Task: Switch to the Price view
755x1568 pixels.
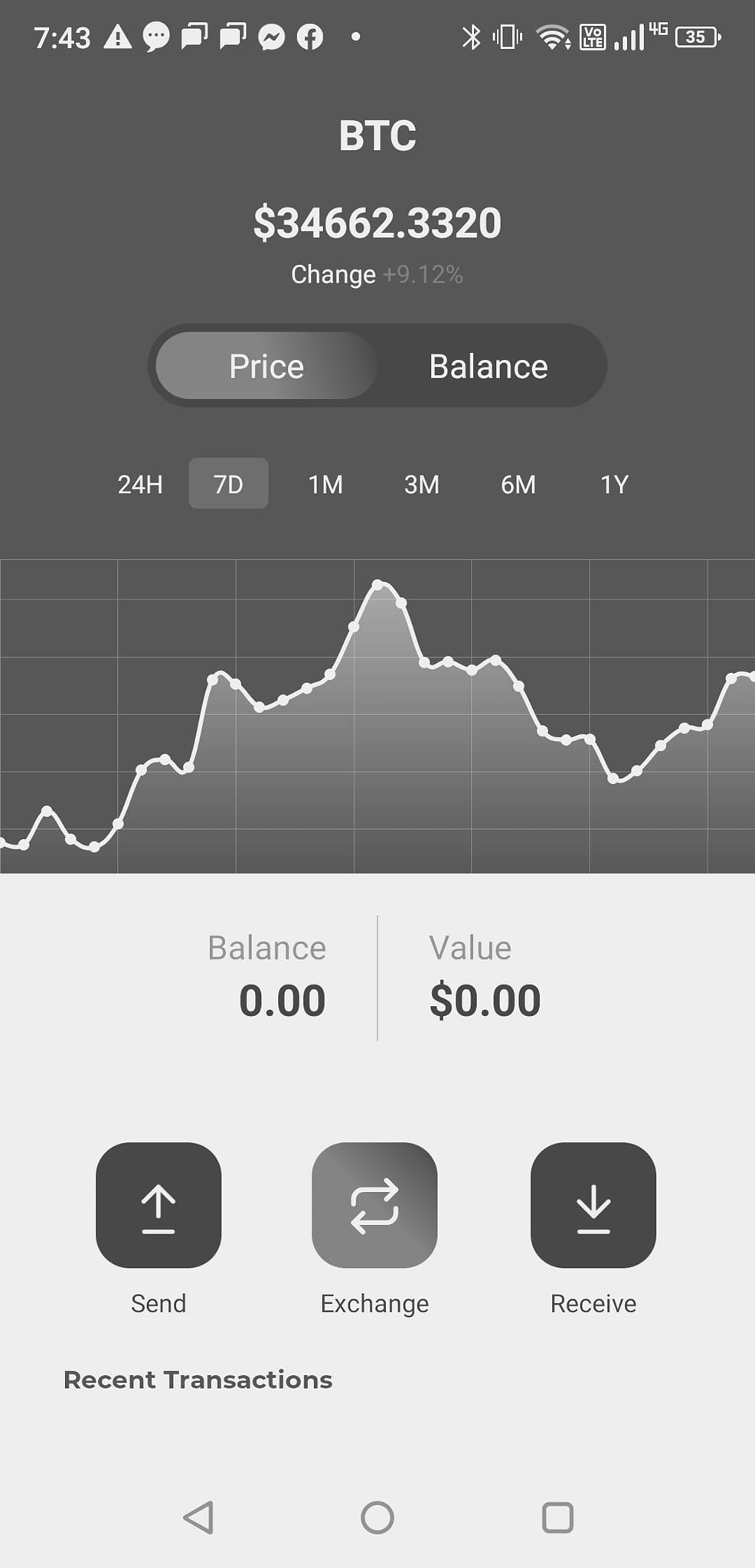Action: coord(266,366)
